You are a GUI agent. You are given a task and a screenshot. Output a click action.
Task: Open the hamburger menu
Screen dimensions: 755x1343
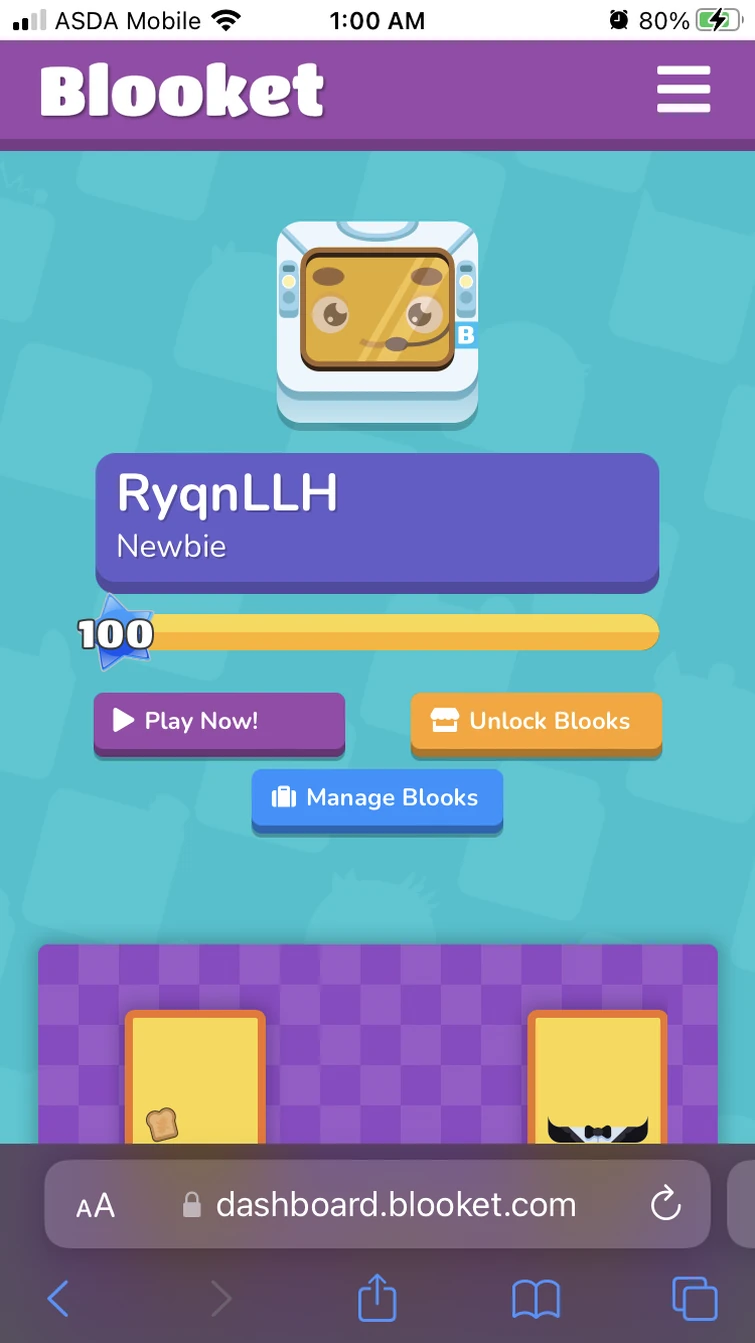pyautogui.click(x=683, y=90)
